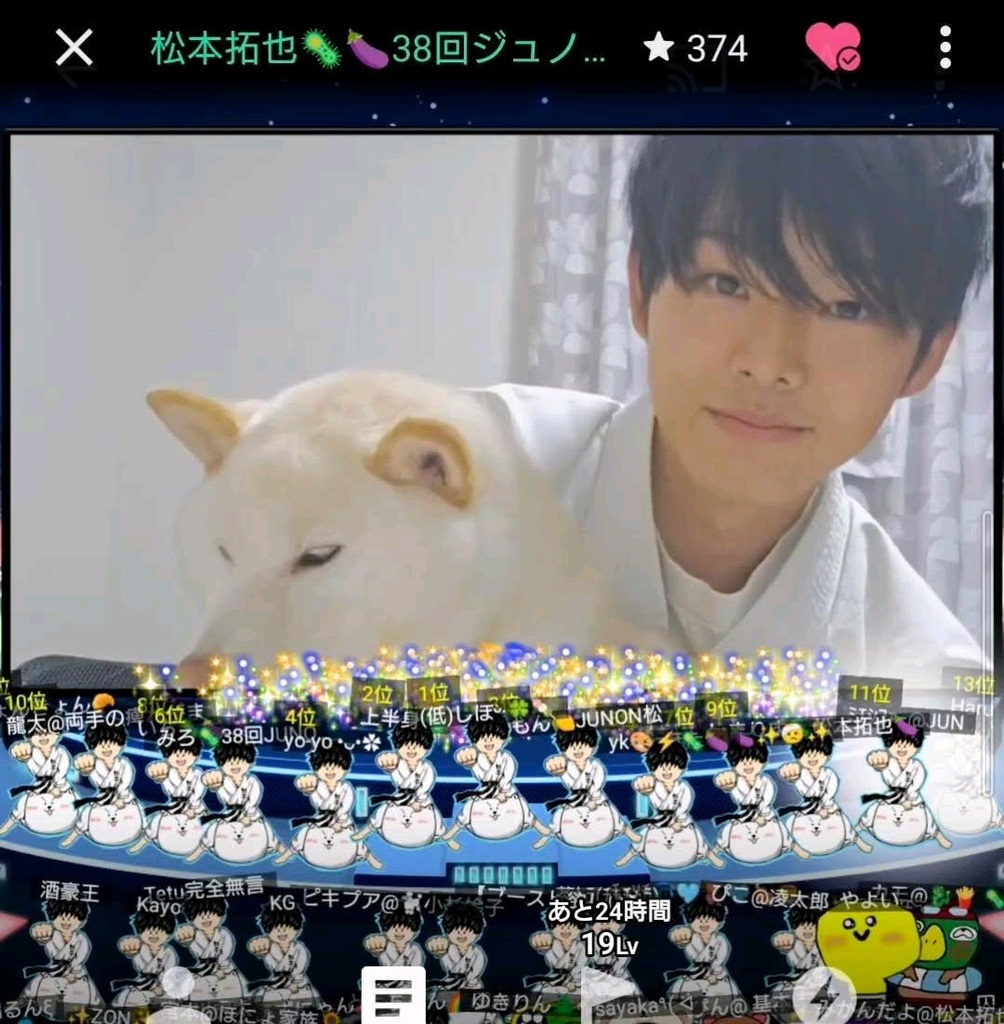Open the comment log icon
This screenshot has width=1004, height=1024.
click(393, 995)
